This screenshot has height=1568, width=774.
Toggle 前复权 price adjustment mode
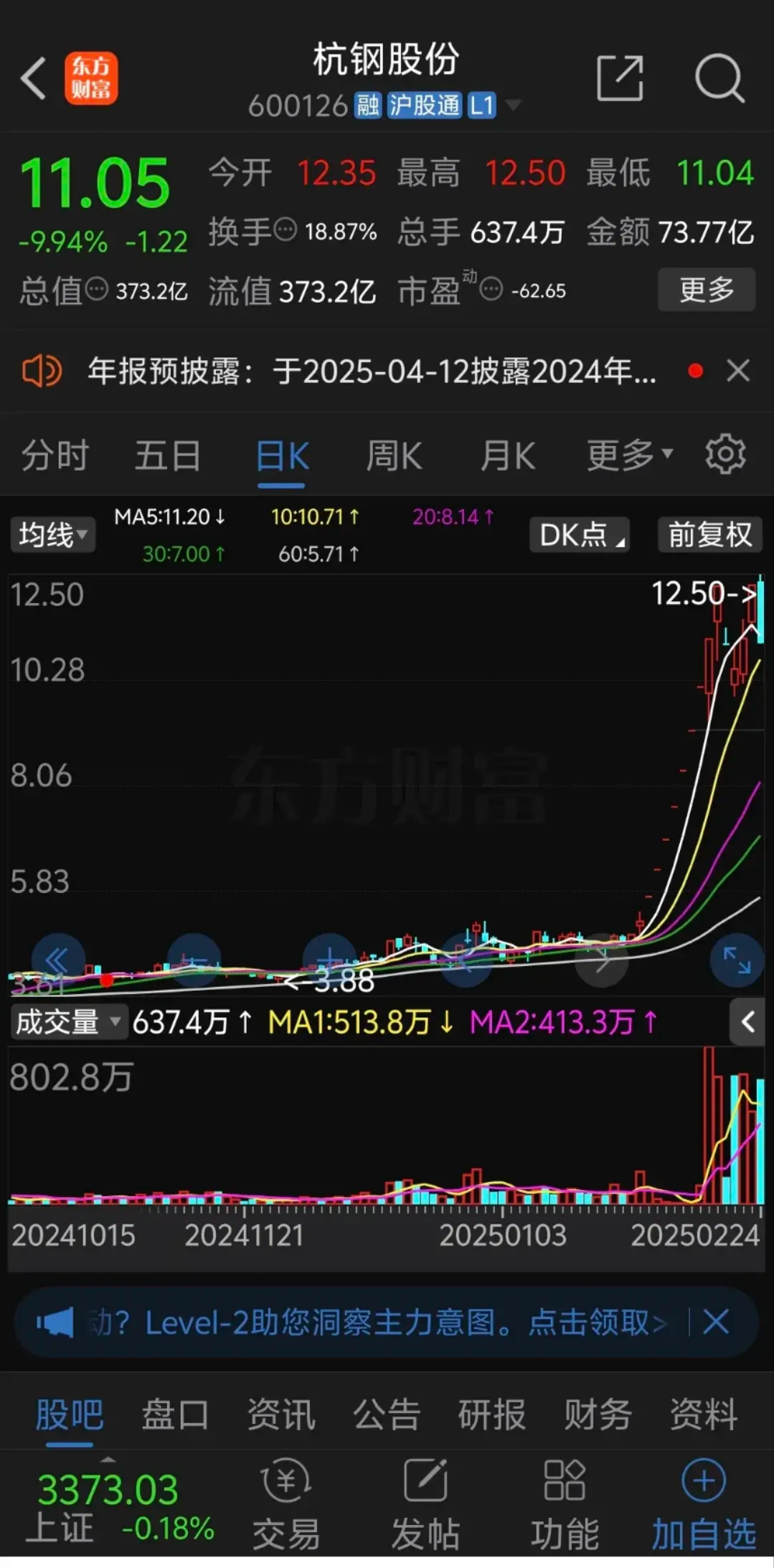709,534
